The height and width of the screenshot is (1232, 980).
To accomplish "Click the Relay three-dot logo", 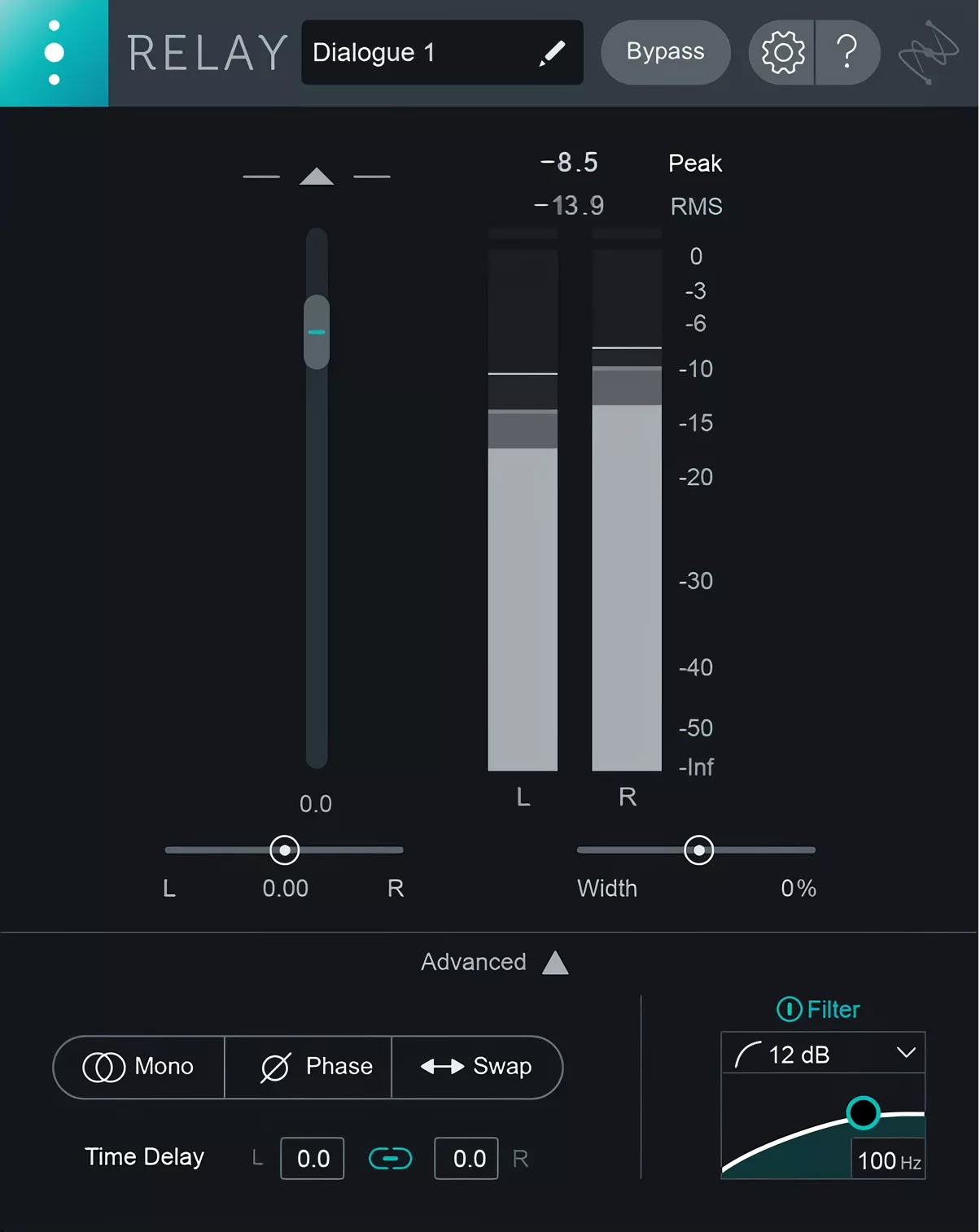I will coord(54,52).
